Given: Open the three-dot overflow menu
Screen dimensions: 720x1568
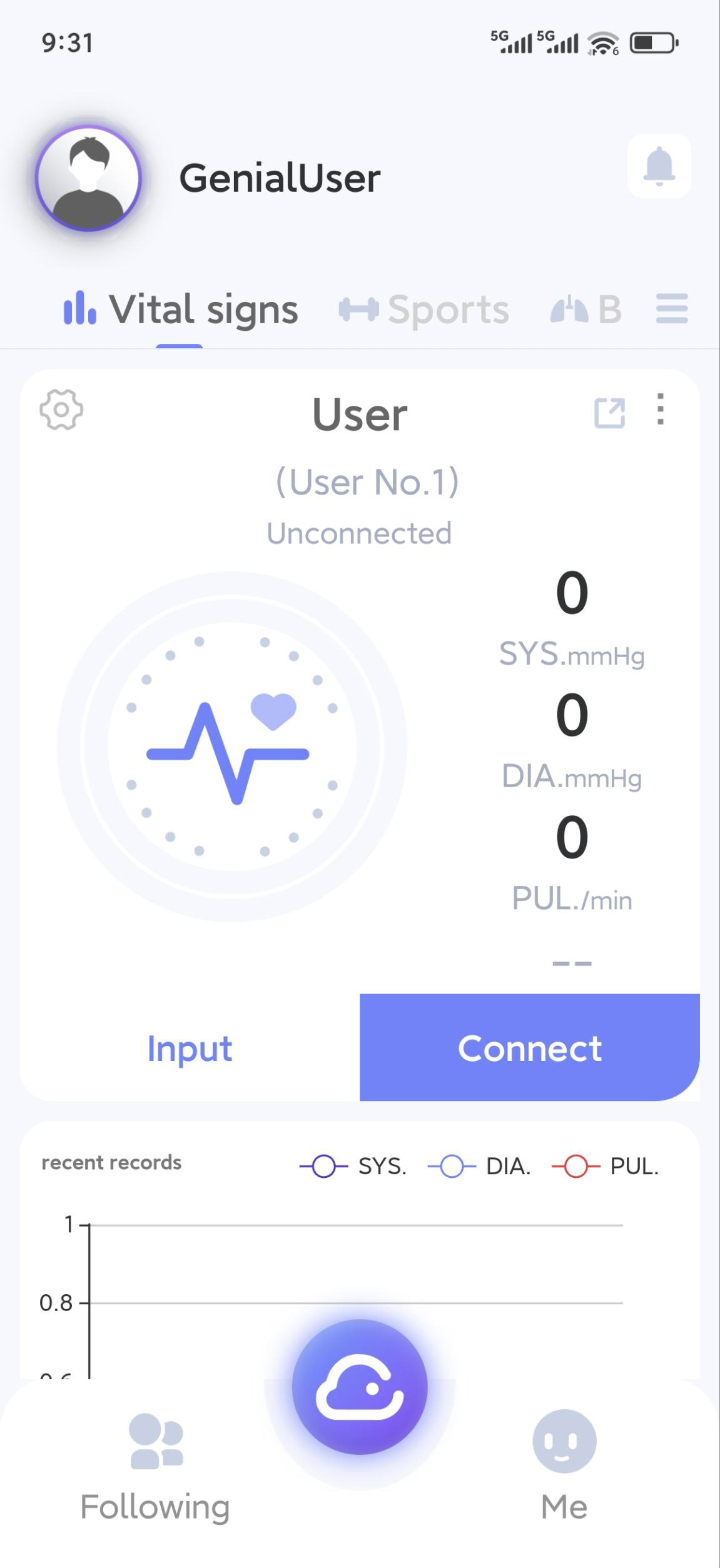Looking at the screenshot, I should 660,410.
